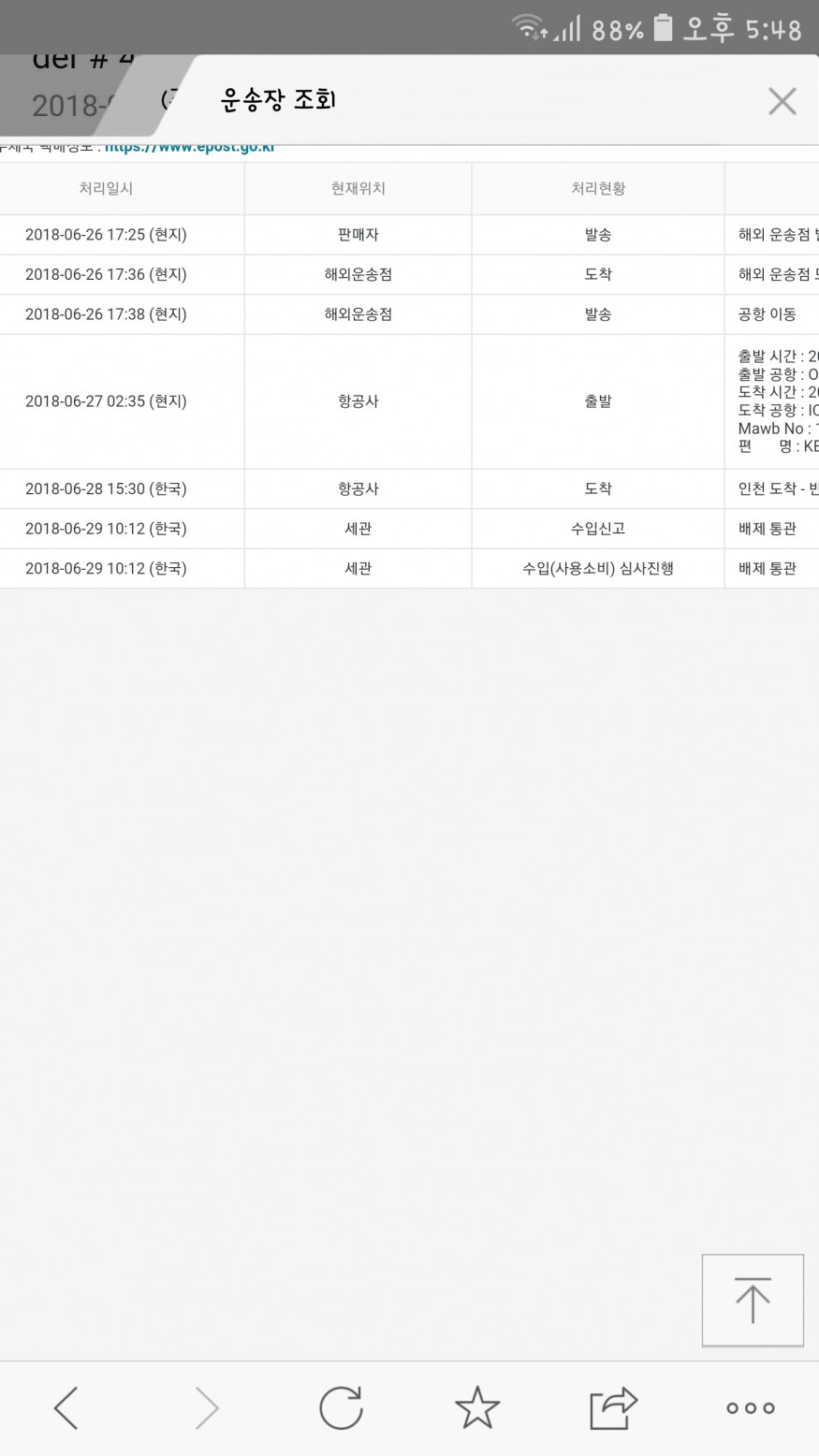Bookmark this page with the star
Image resolution: width=819 pixels, height=1456 pixels.
[477, 1407]
